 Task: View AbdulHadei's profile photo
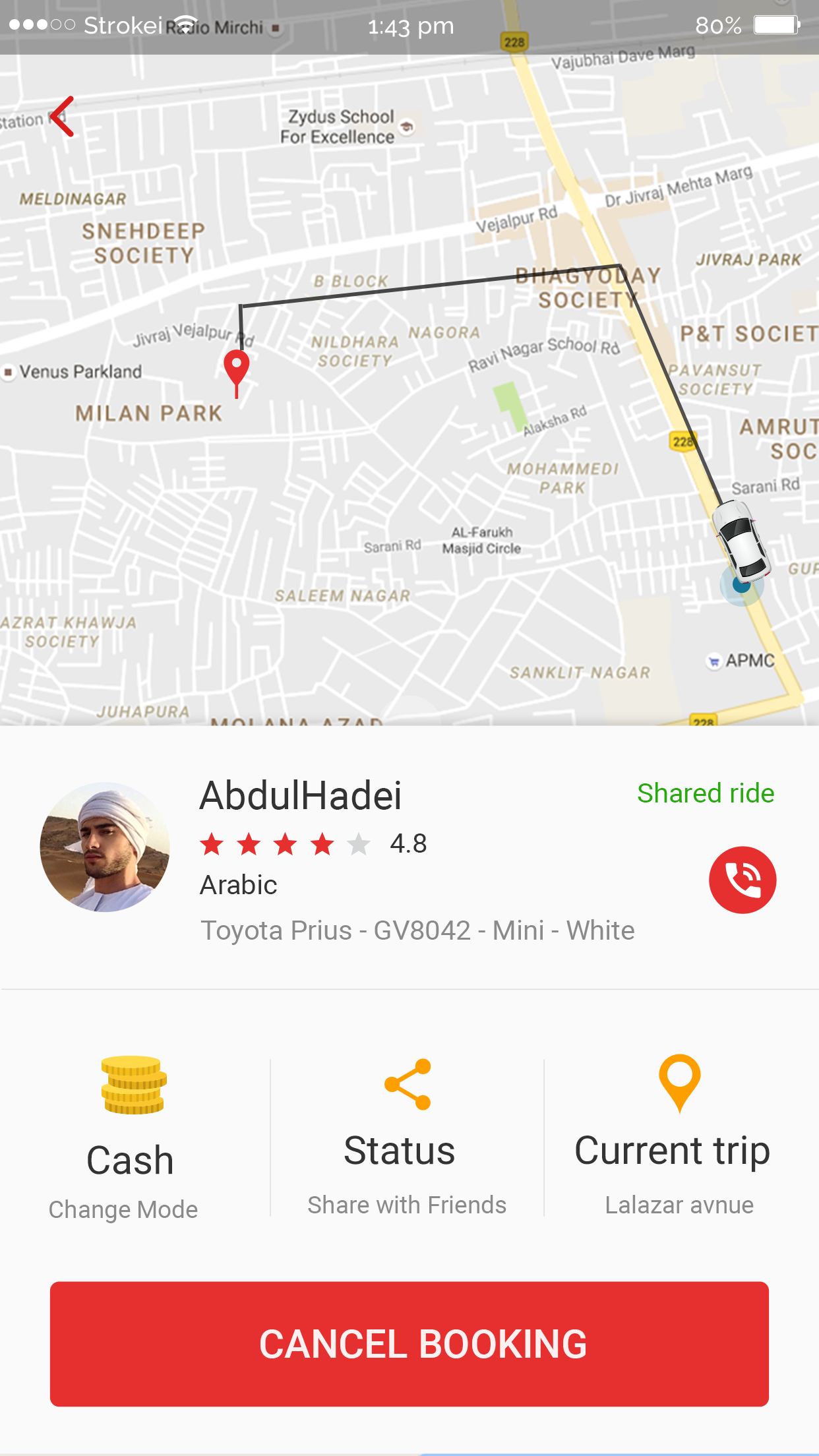coord(105,847)
